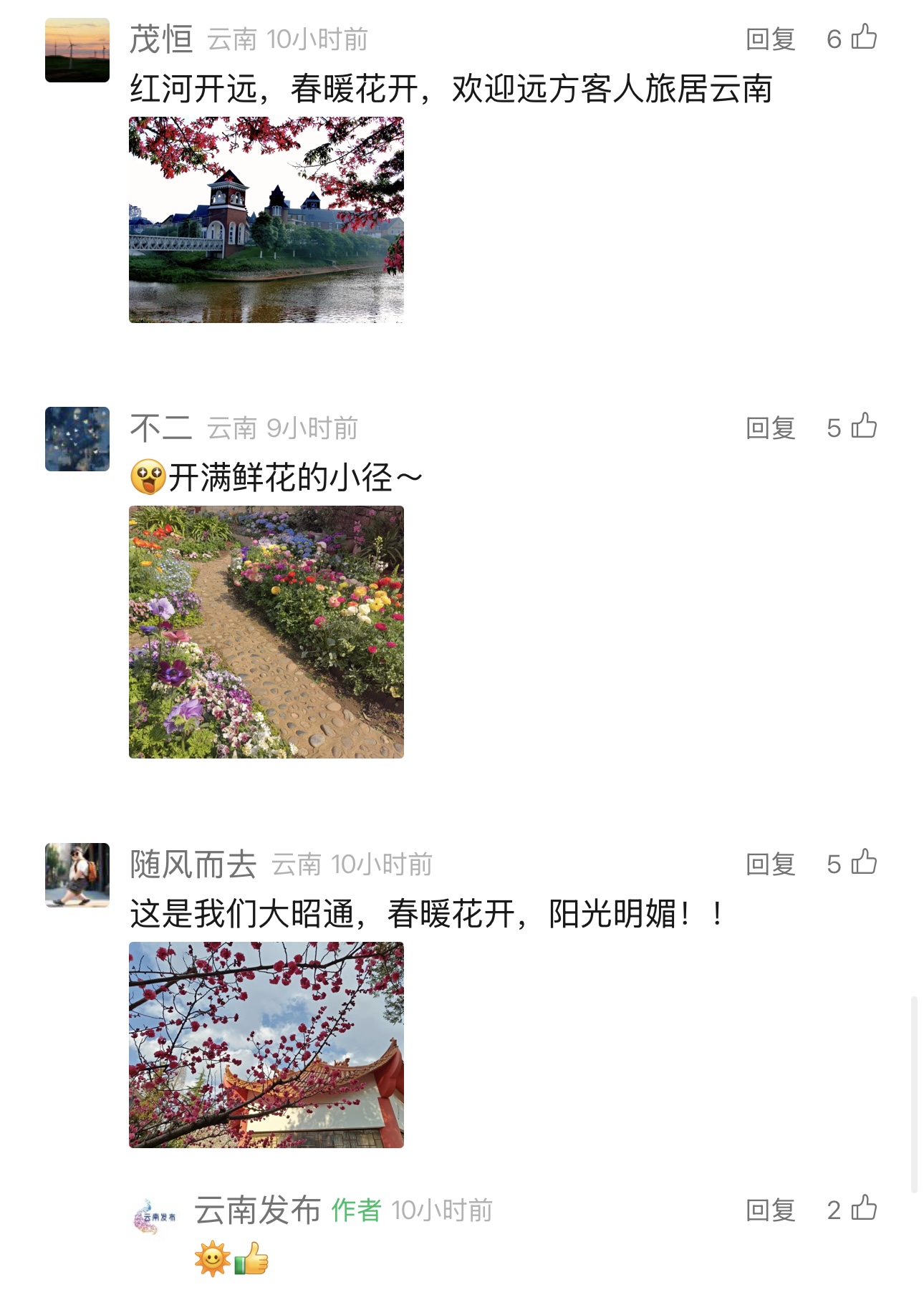
Task: Open 云南发布's avatar
Action: [155, 1218]
